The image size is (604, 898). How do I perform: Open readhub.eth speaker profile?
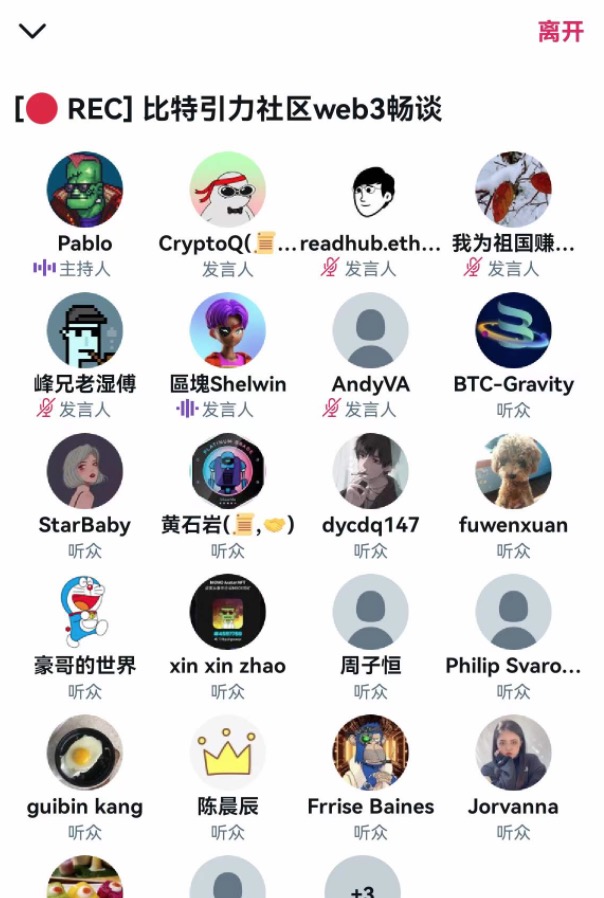[x=371, y=190]
